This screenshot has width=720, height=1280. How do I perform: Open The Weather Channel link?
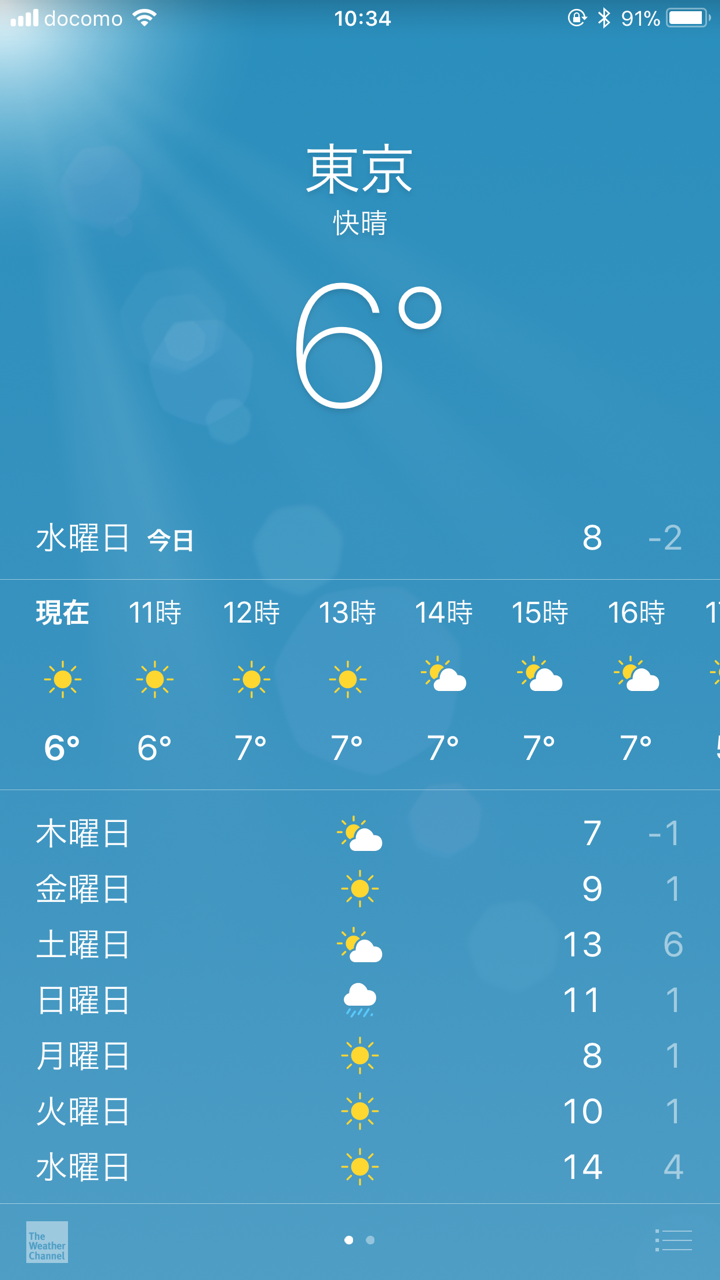point(47,1242)
